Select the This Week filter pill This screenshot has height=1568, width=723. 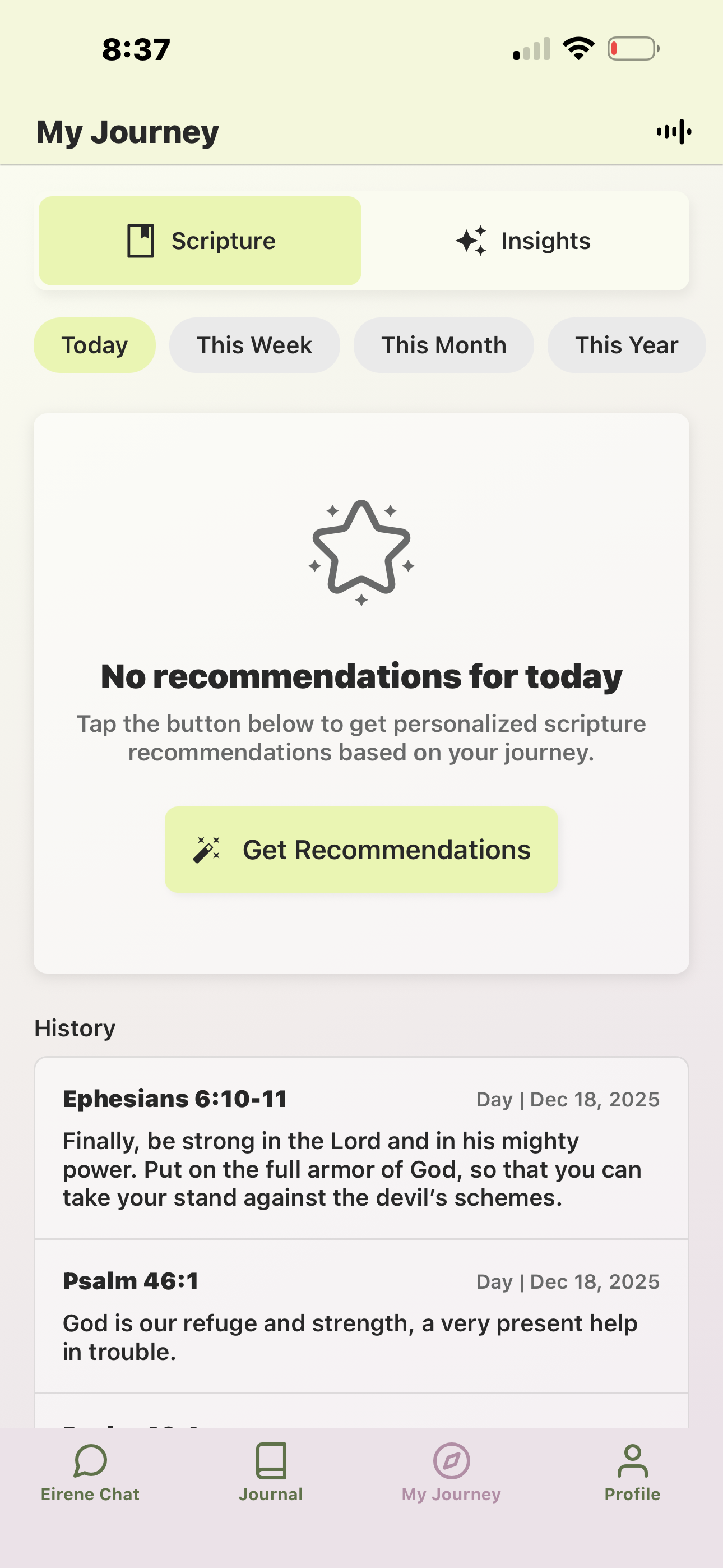(x=254, y=344)
